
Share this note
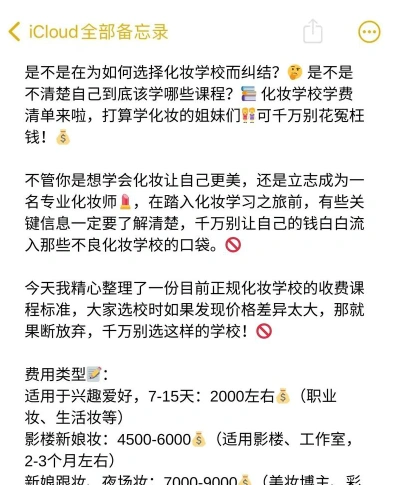[313, 31]
